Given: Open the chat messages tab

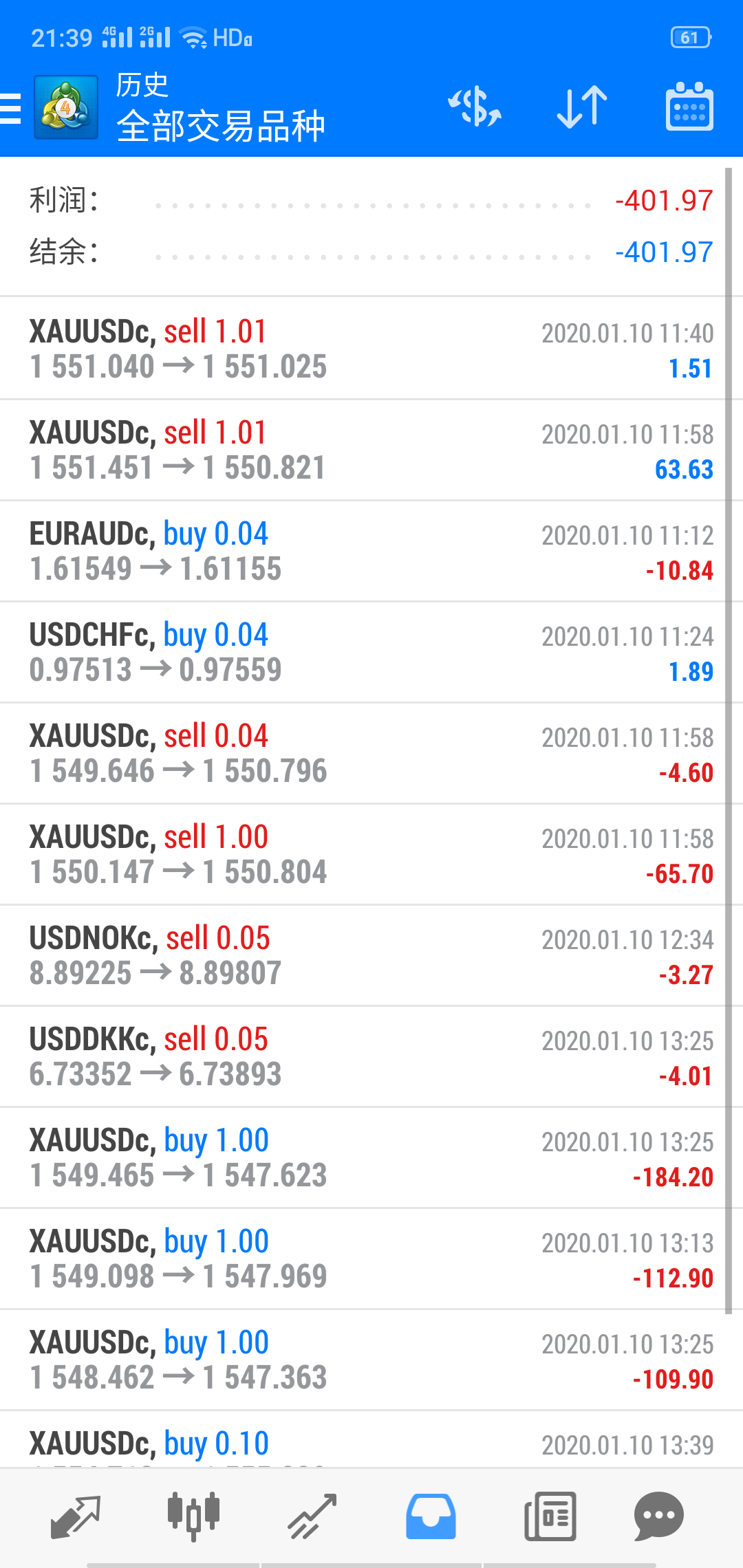Looking at the screenshot, I should (x=658, y=1516).
